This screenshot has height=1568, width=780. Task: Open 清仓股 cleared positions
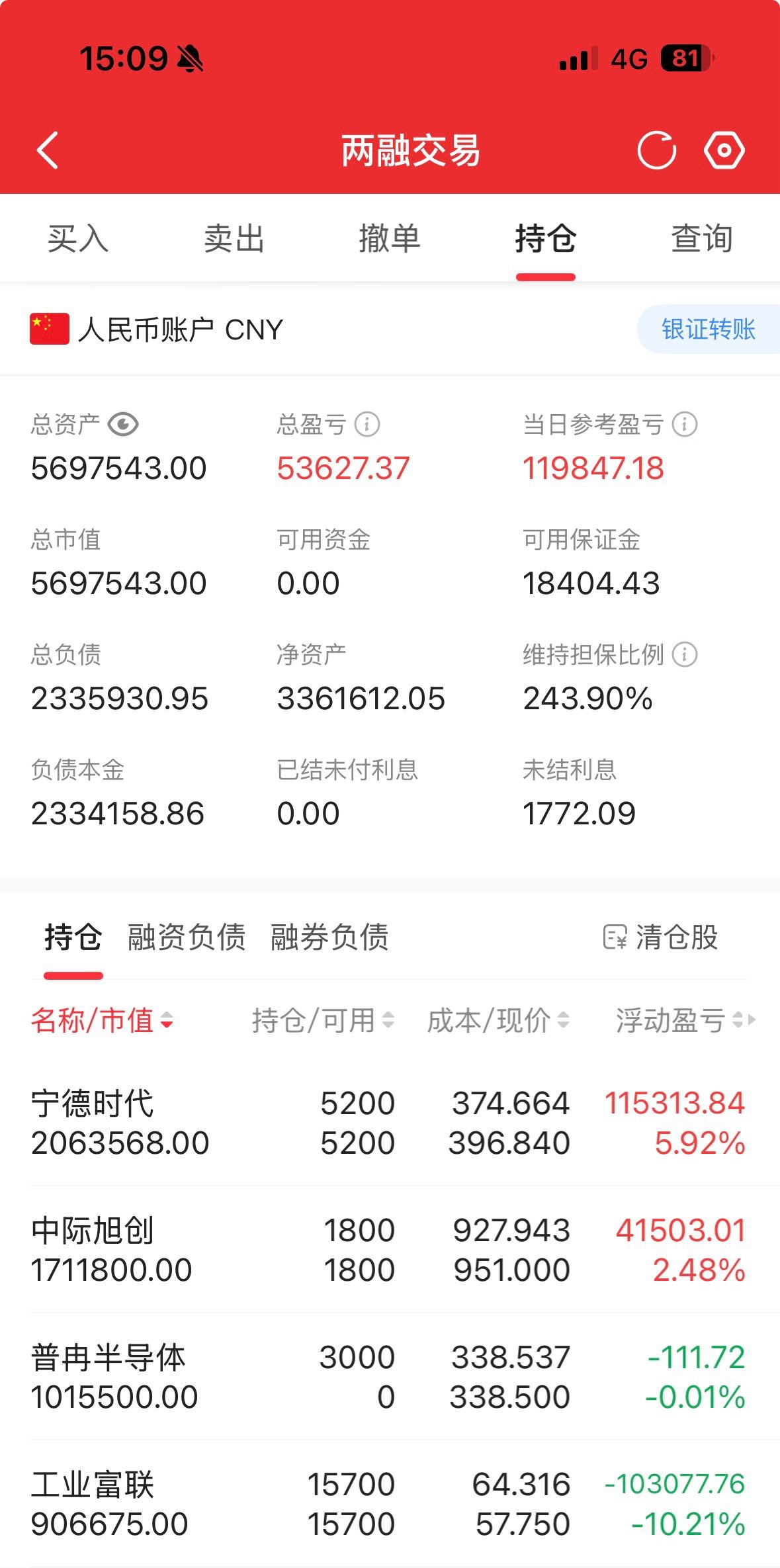tap(660, 937)
